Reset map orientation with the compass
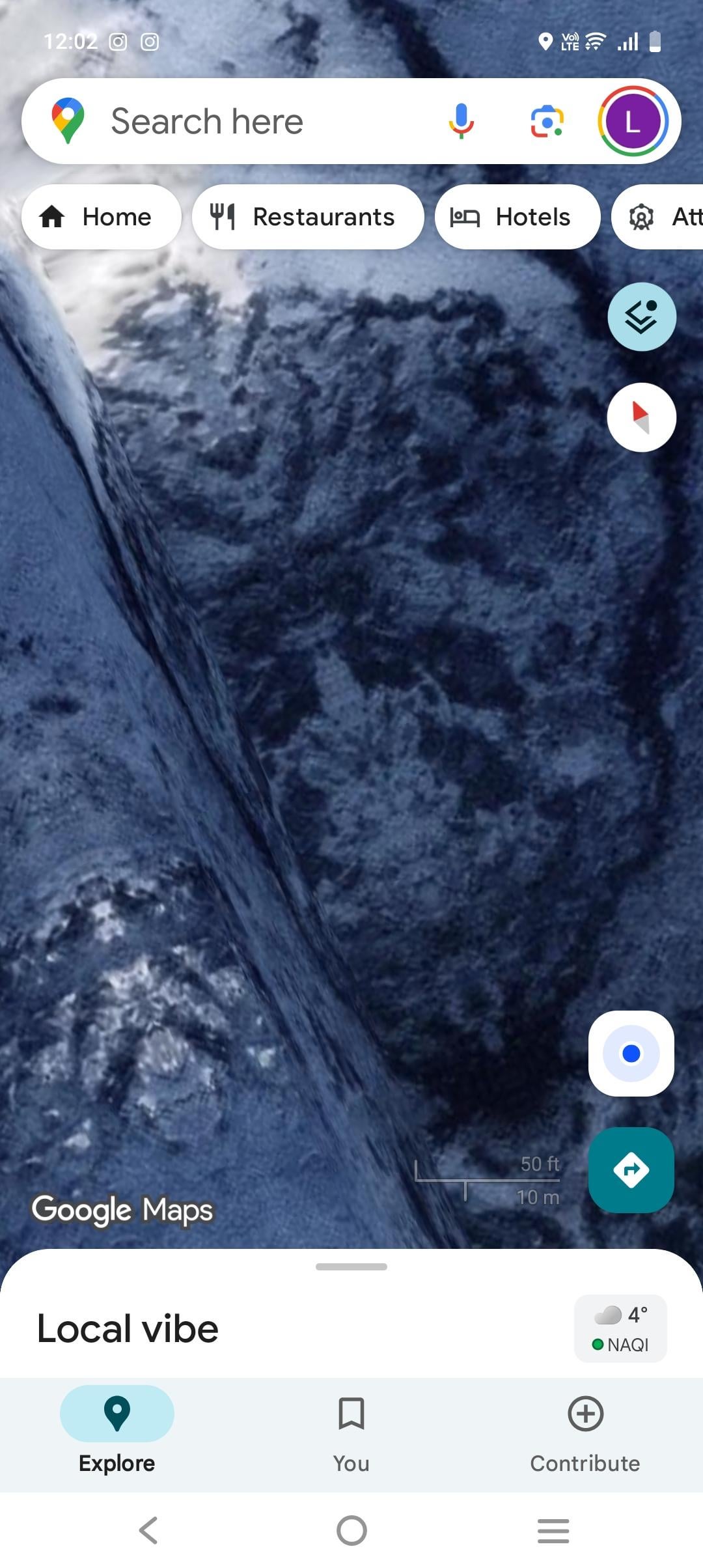Image resolution: width=703 pixels, height=1568 pixels. [x=642, y=417]
